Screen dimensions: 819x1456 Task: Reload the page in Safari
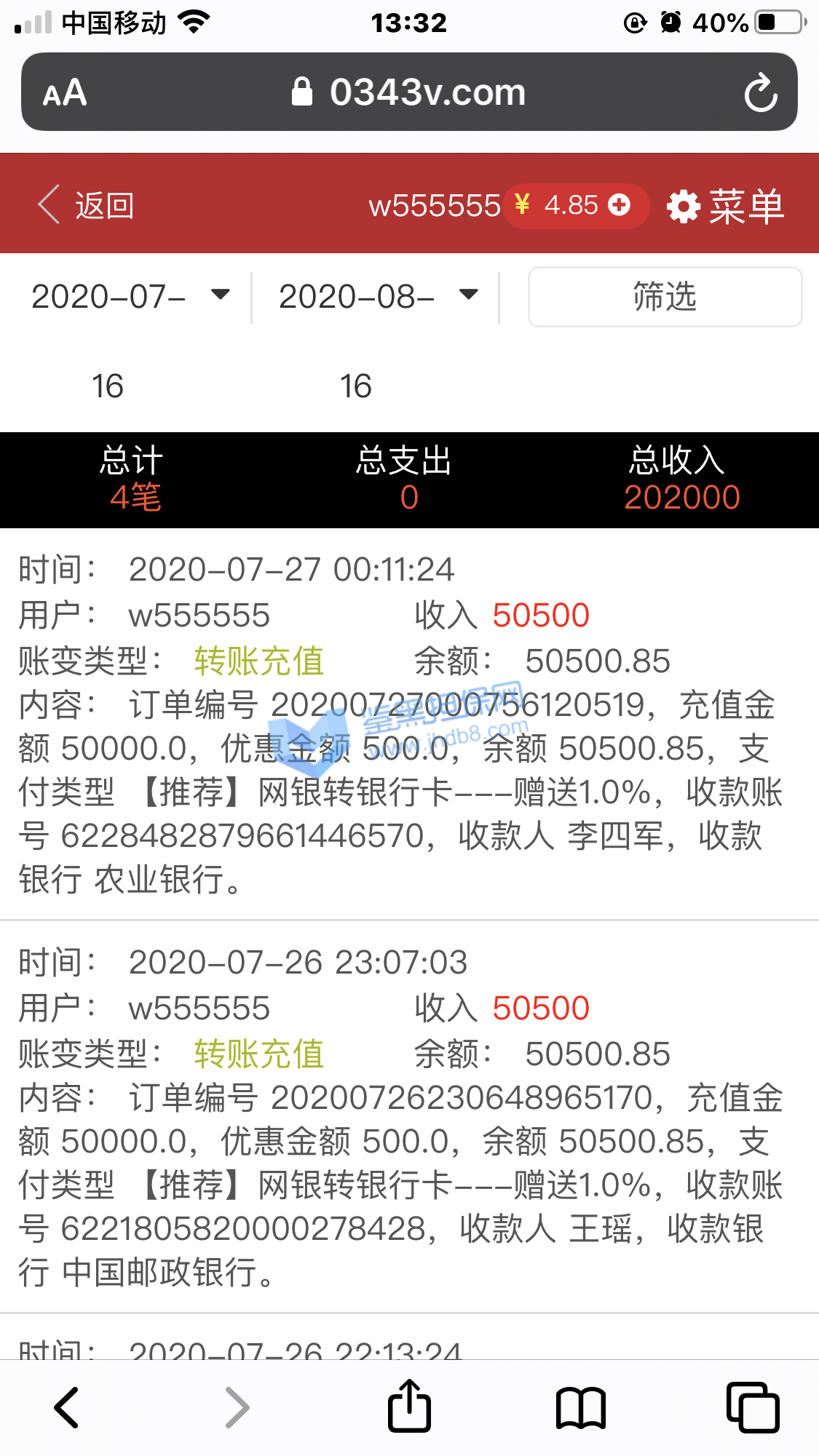761,93
